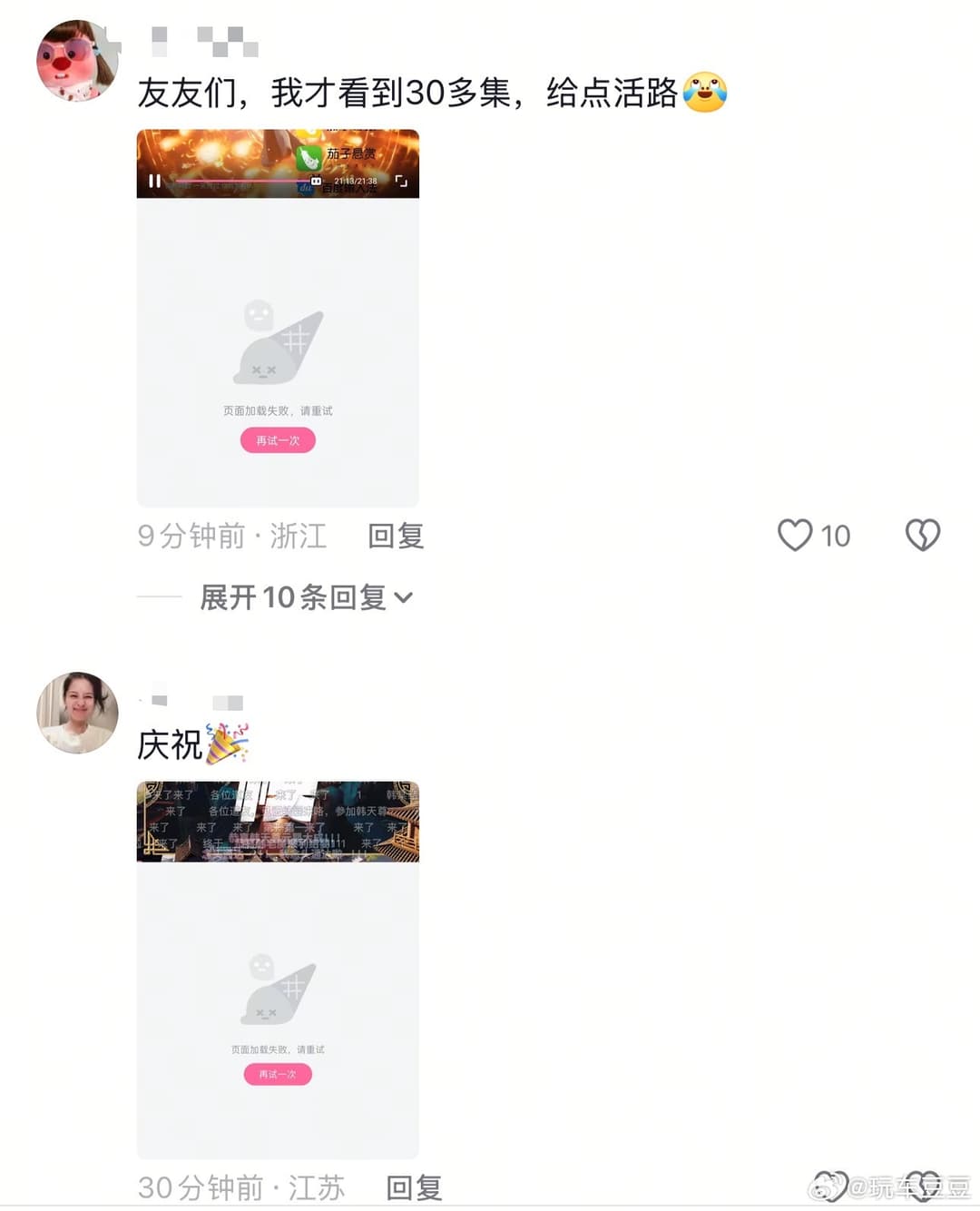The image size is (980, 1211).
Task: Open the first commenter's avatar
Action: pyautogui.click(x=77, y=62)
